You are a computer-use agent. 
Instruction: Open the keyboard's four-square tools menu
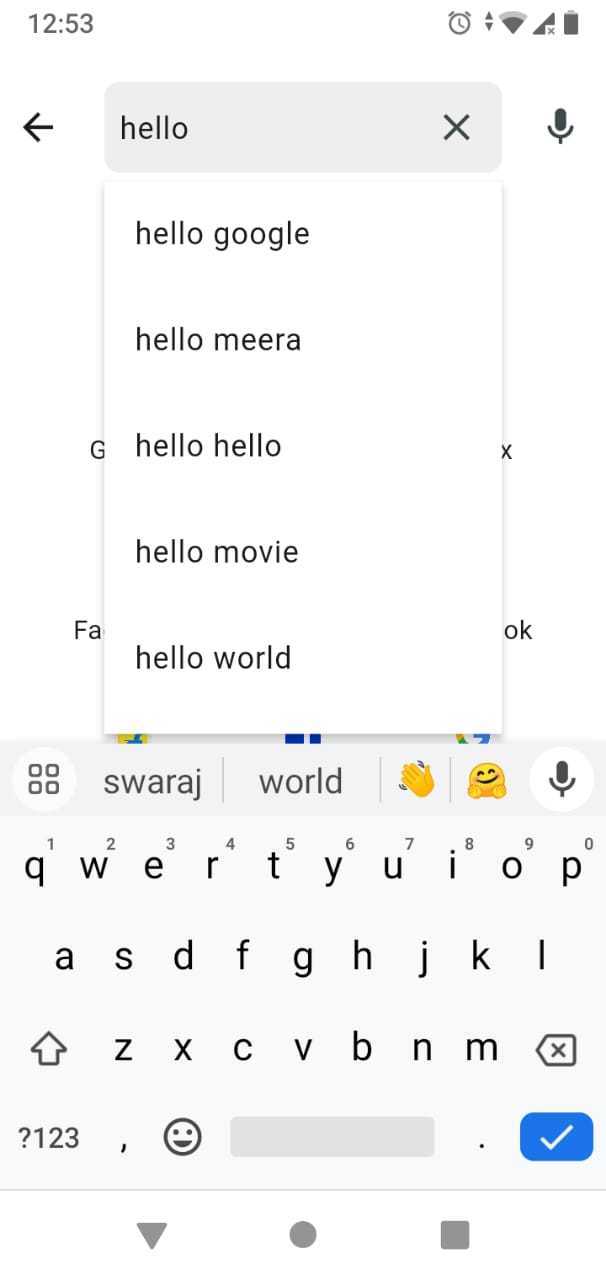[44, 779]
